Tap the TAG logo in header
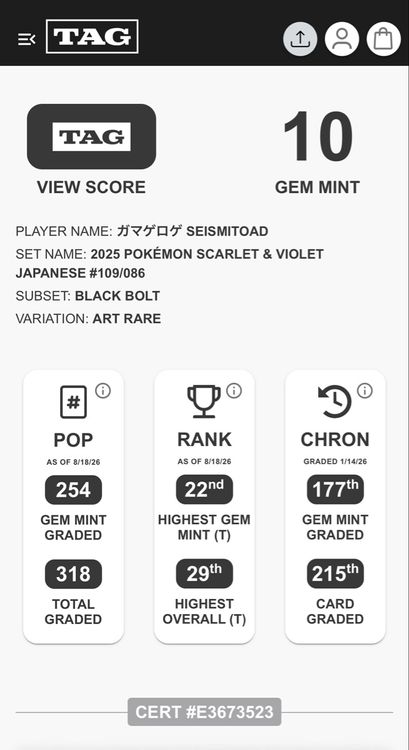The image size is (409, 750). 92,36
